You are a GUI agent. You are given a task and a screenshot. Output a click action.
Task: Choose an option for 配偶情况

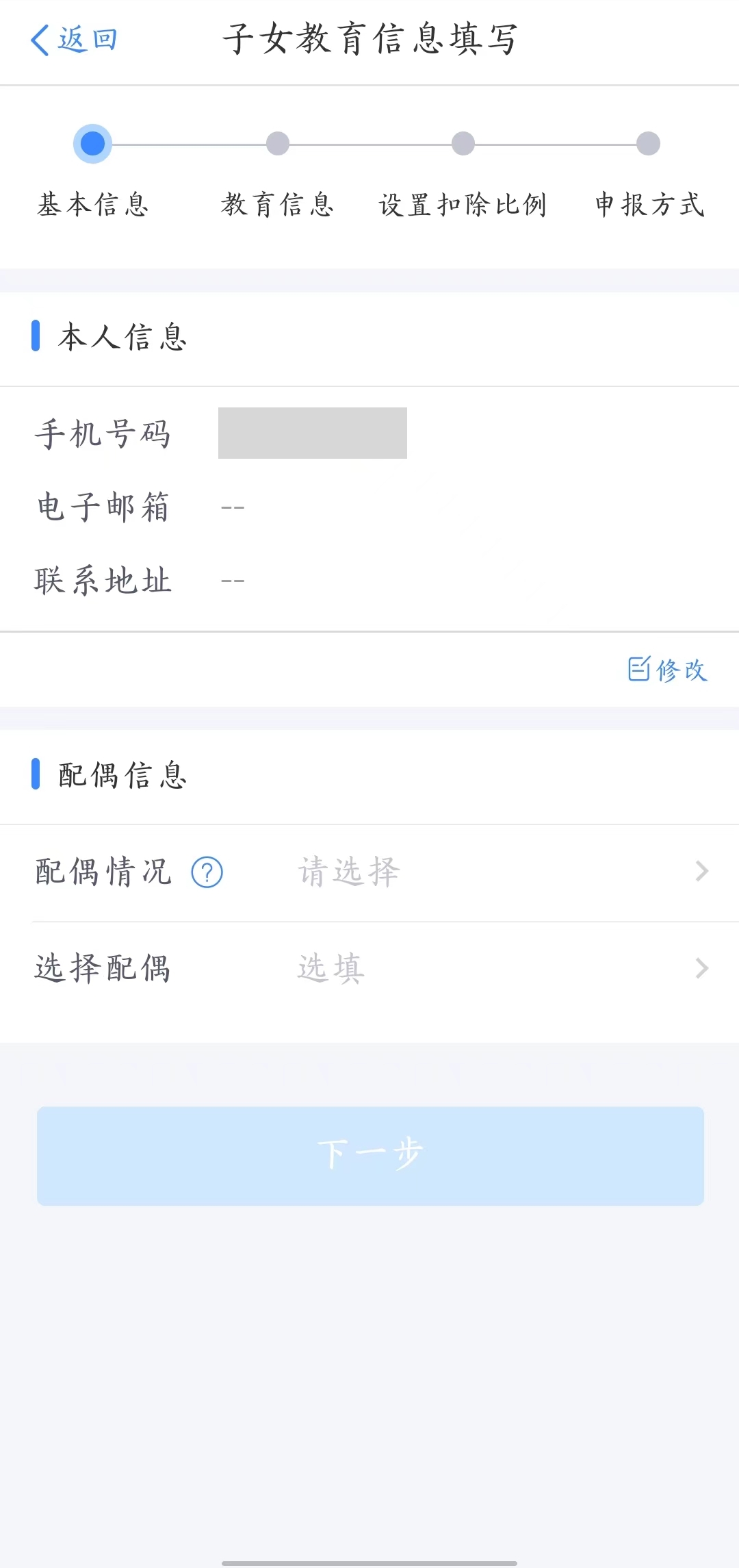click(x=500, y=872)
